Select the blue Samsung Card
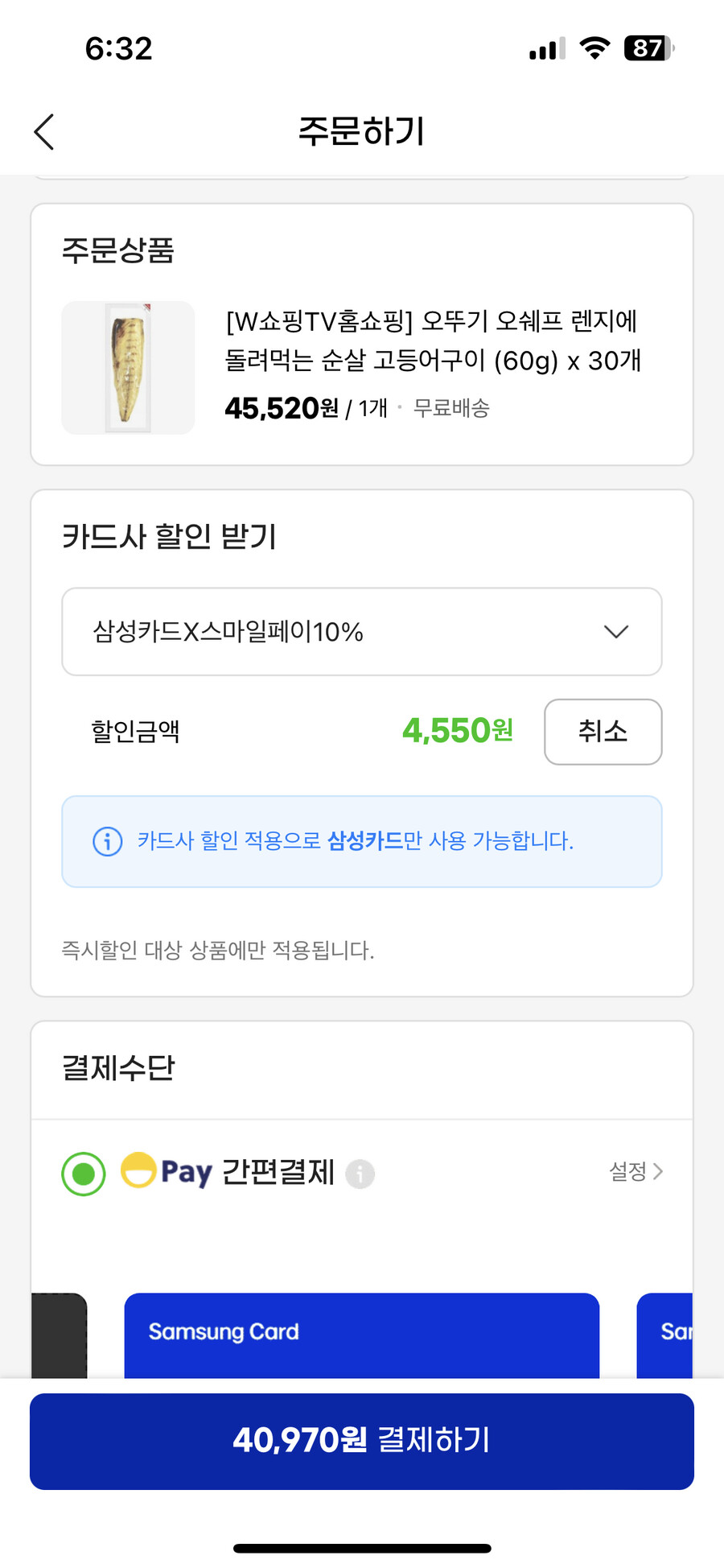 click(x=360, y=1333)
